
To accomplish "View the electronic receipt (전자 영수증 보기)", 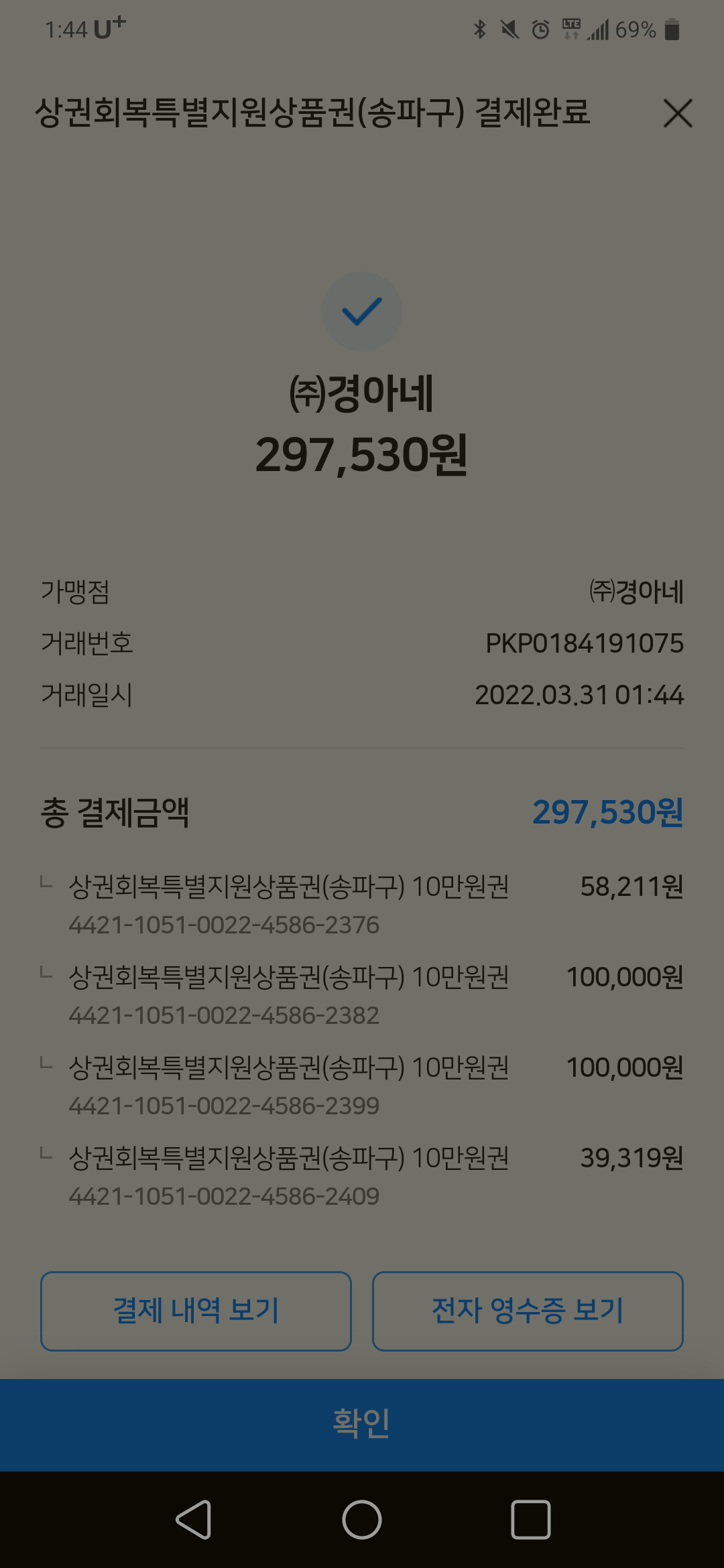I will pyautogui.click(x=528, y=1311).
